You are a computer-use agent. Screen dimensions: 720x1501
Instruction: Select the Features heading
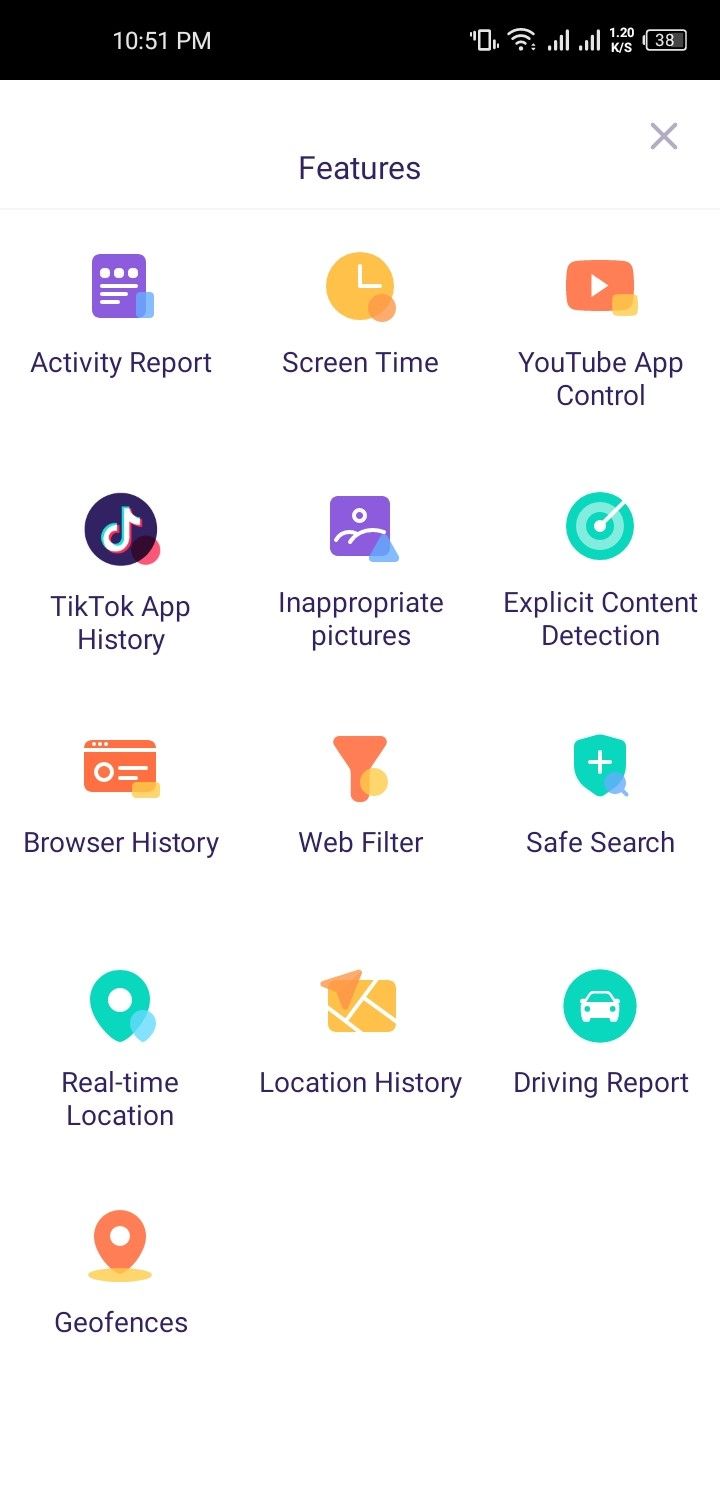point(359,168)
